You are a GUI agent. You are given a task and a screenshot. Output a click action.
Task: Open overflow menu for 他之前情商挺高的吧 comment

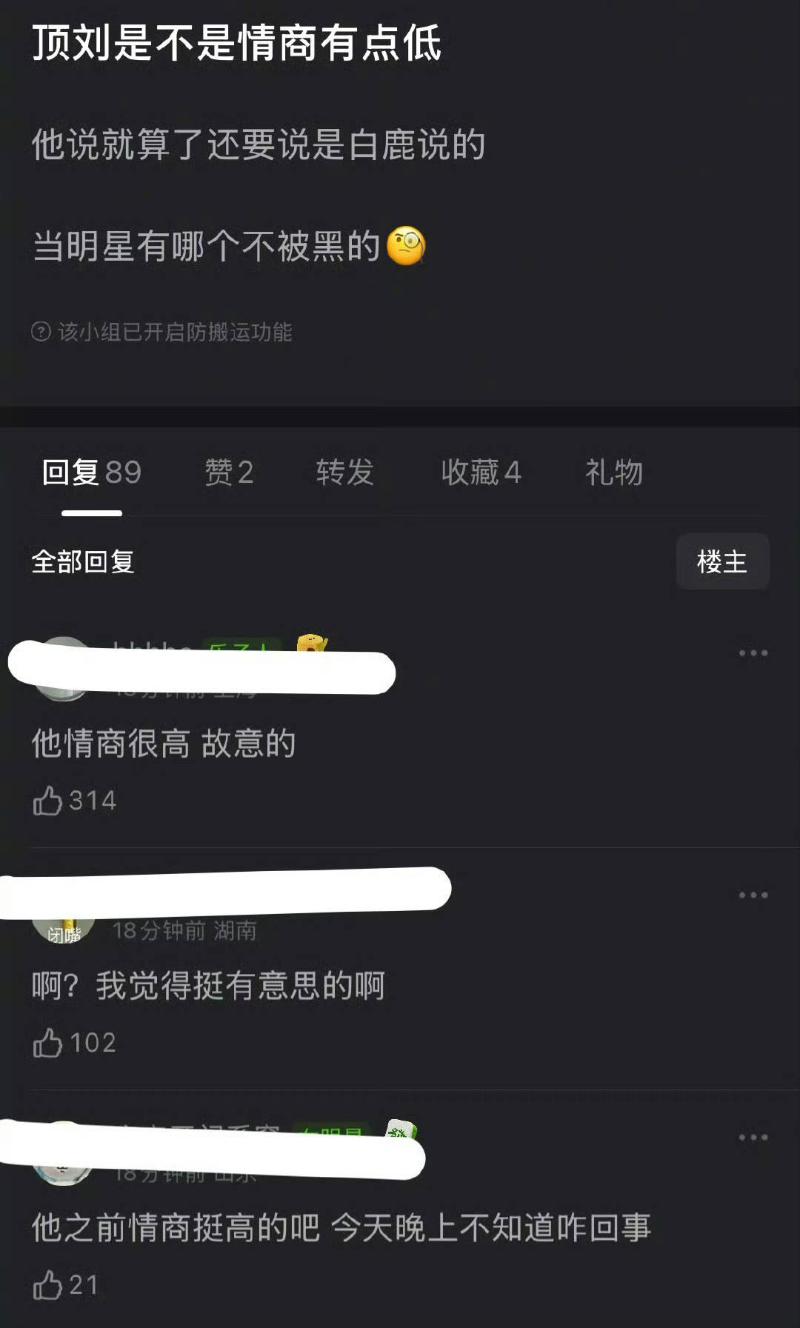(x=753, y=1137)
